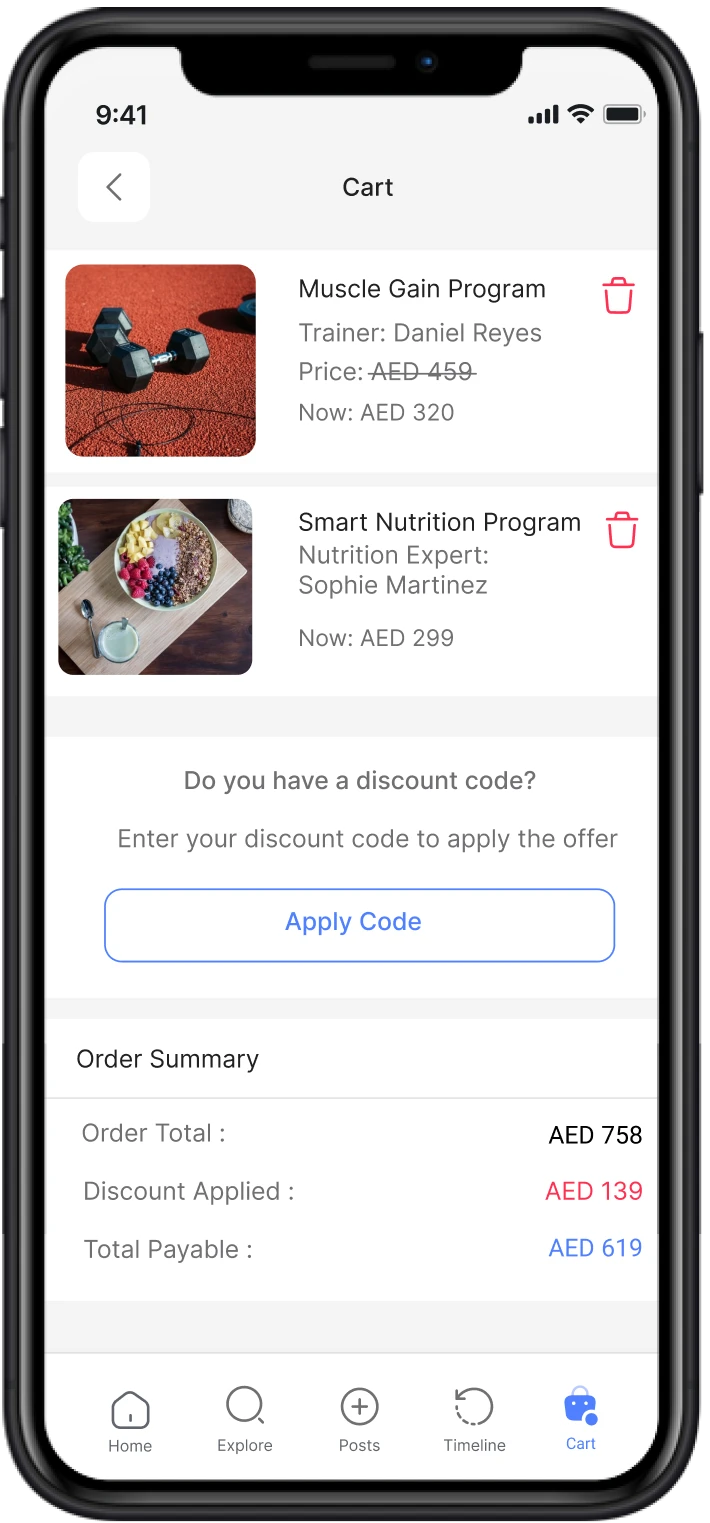
Task: Select the Cart tab
Action: click(x=580, y=1420)
